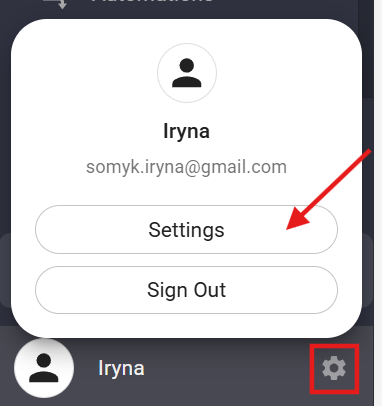Tap the gear icon next to Iryna
The height and width of the screenshot is (406, 382).
click(x=334, y=368)
